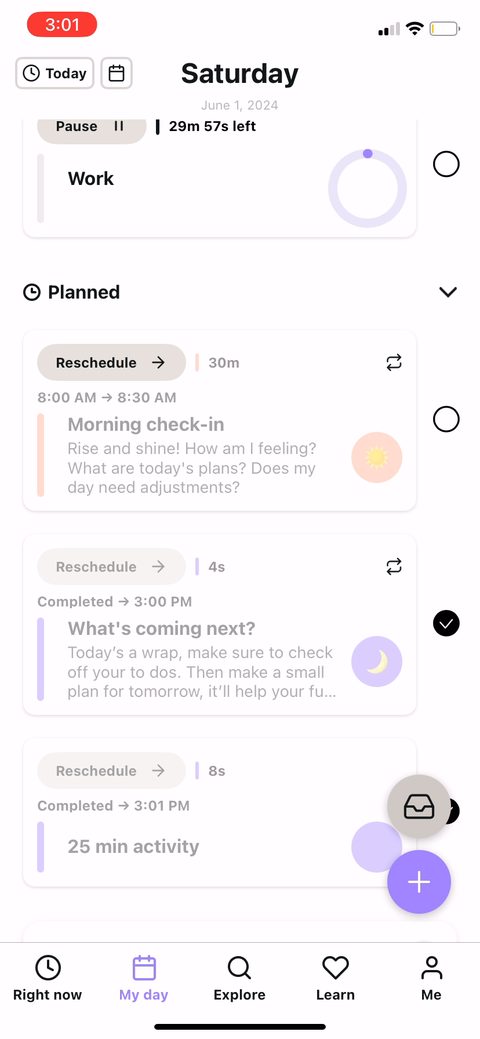The image size is (480, 1039).
Task: Mark the Work task complete
Action: tap(446, 164)
